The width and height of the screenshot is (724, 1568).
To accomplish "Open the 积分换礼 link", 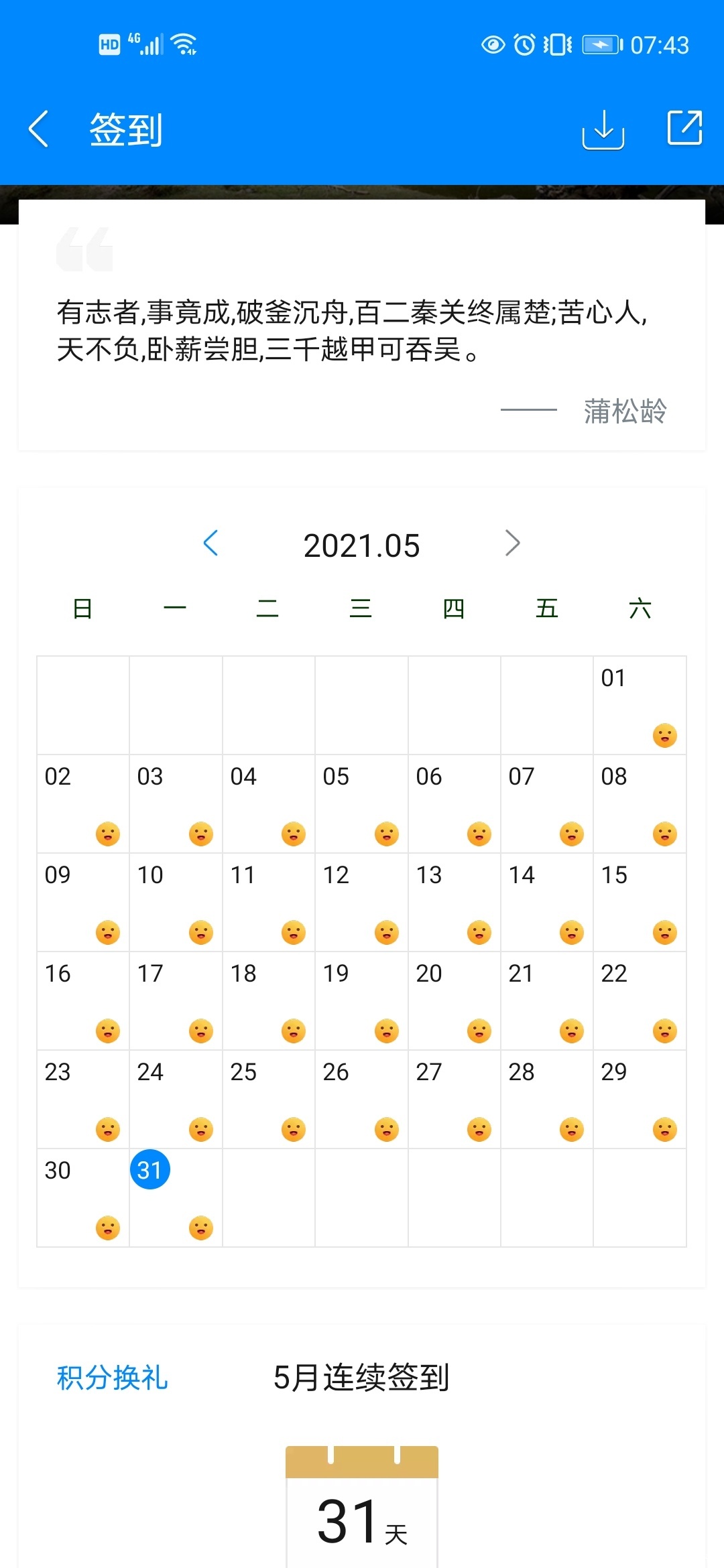I will click(113, 1378).
